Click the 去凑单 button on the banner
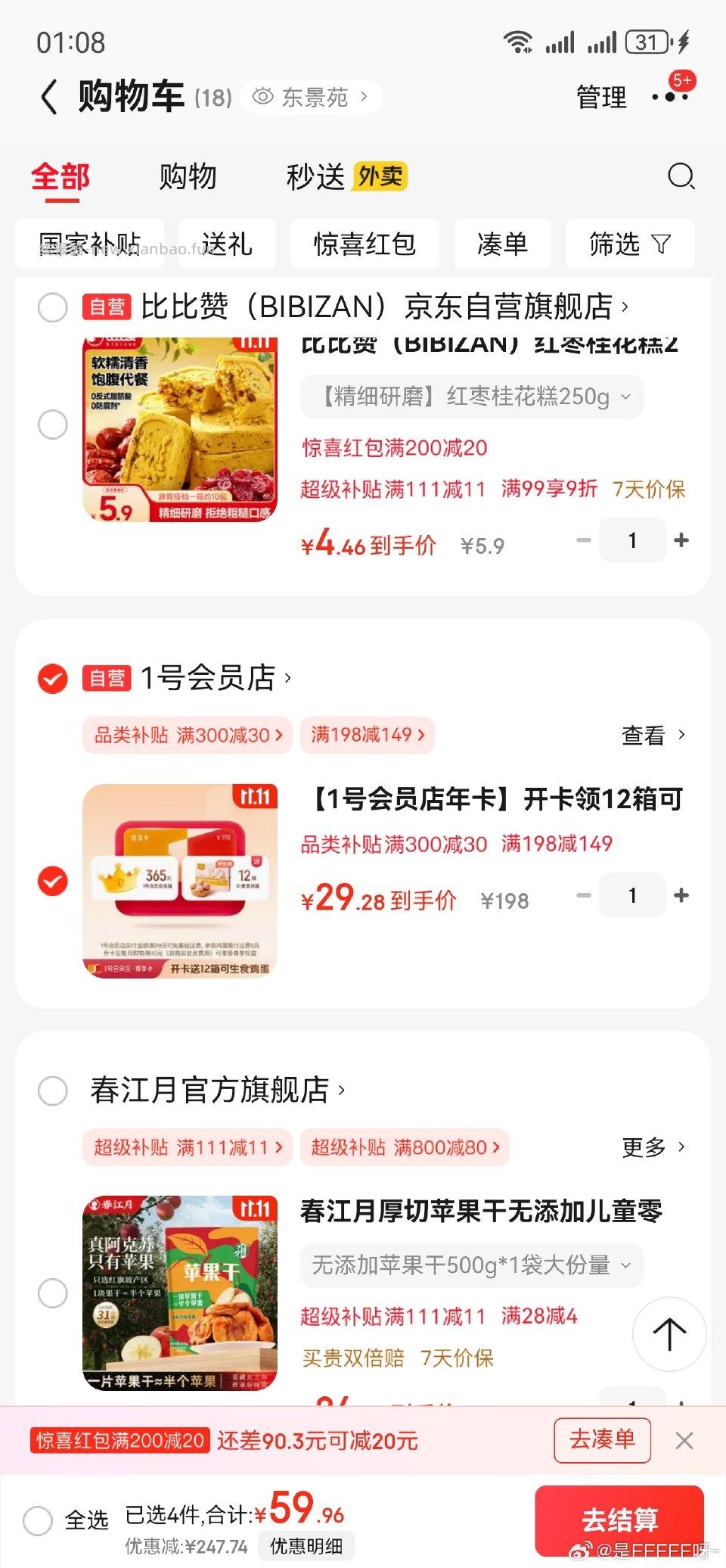Image resolution: width=726 pixels, height=1568 pixels. [601, 1440]
